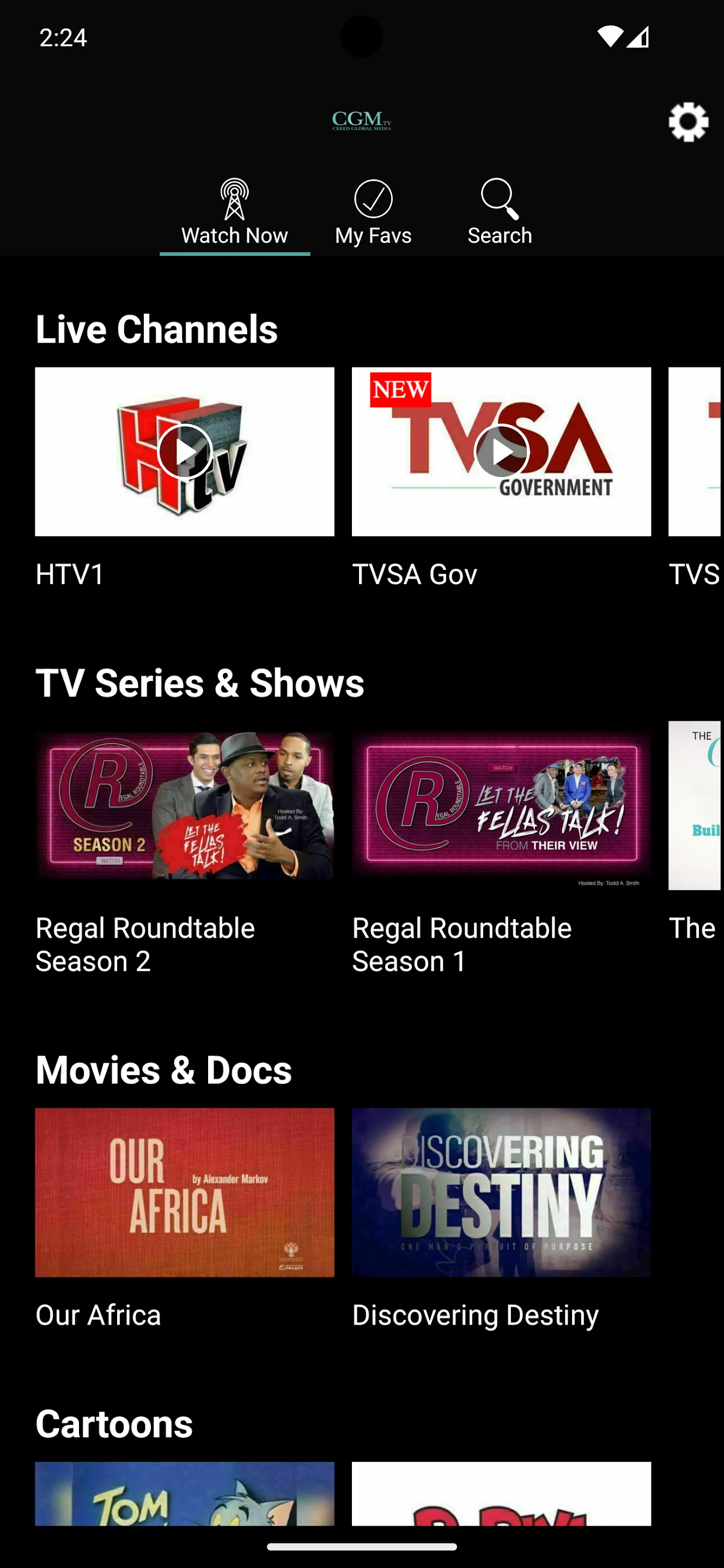Viewport: 724px width, 1568px height.
Task: Open Regal Roundtable Season 2
Action: point(185,805)
